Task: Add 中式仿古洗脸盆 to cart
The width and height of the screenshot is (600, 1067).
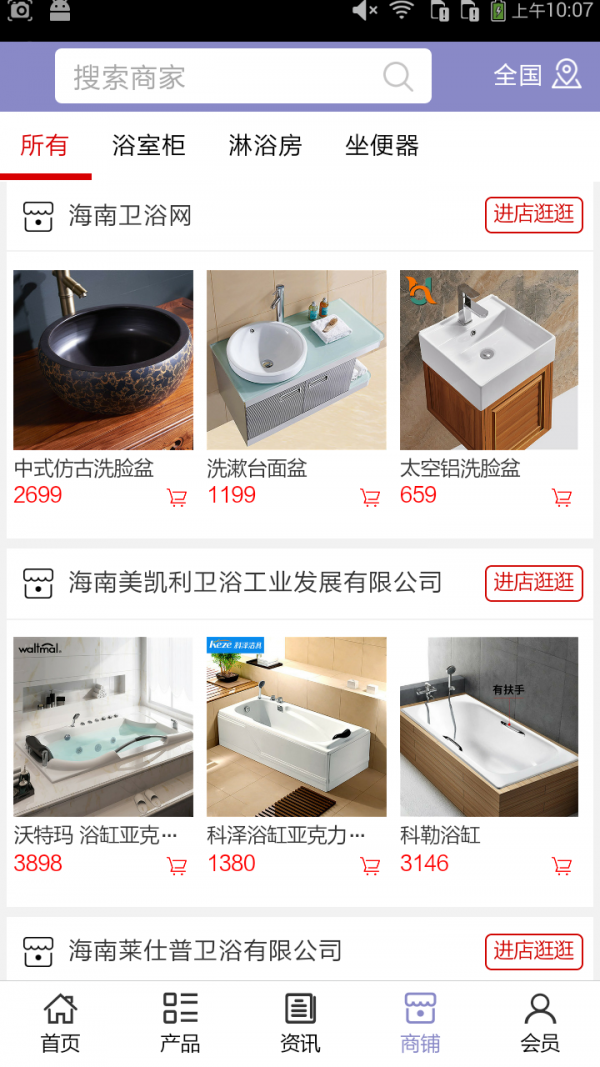Action: [177, 497]
